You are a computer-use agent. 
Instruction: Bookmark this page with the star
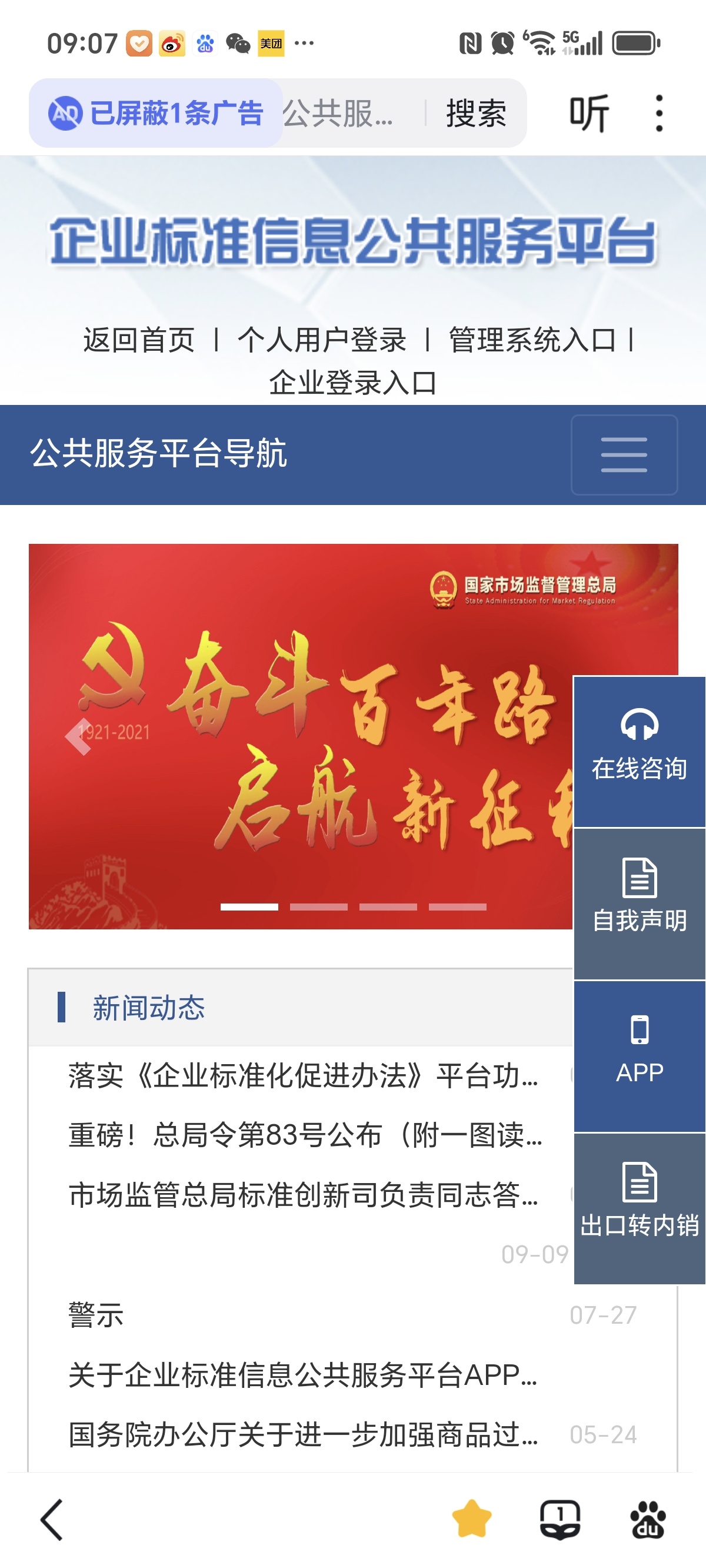tap(472, 1519)
